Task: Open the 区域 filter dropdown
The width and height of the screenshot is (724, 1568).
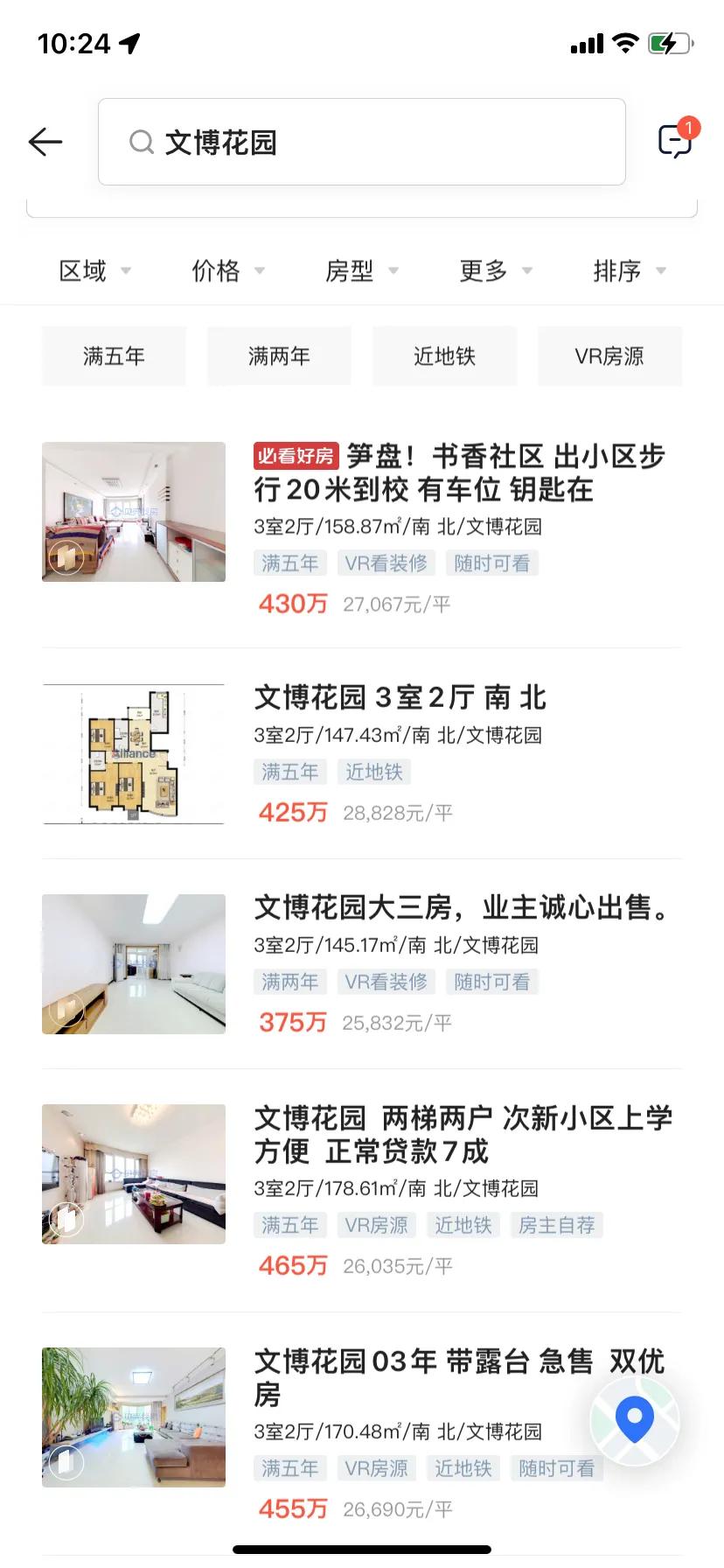Action: point(94,271)
